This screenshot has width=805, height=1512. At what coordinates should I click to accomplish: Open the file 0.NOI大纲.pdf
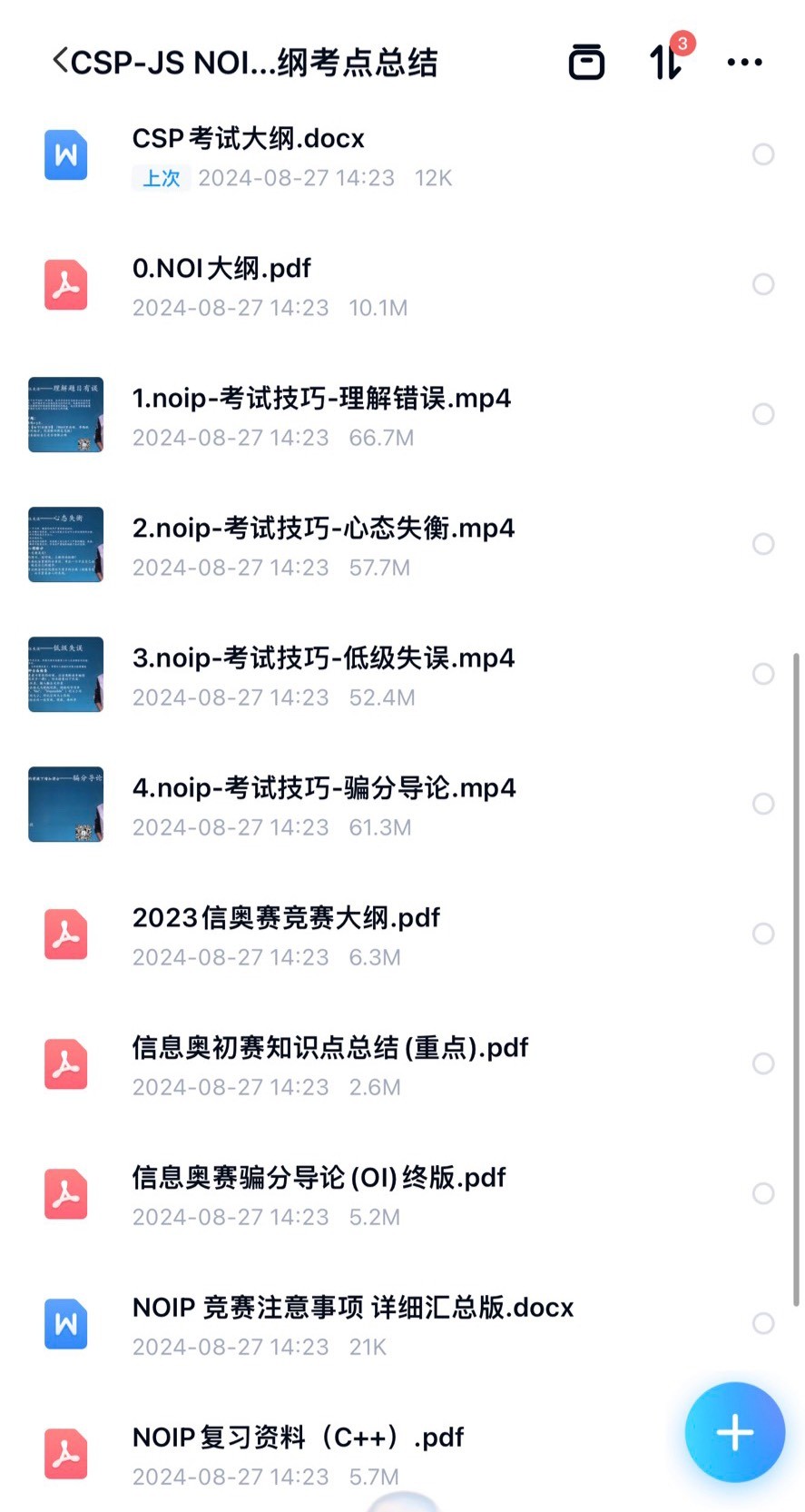point(221,269)
